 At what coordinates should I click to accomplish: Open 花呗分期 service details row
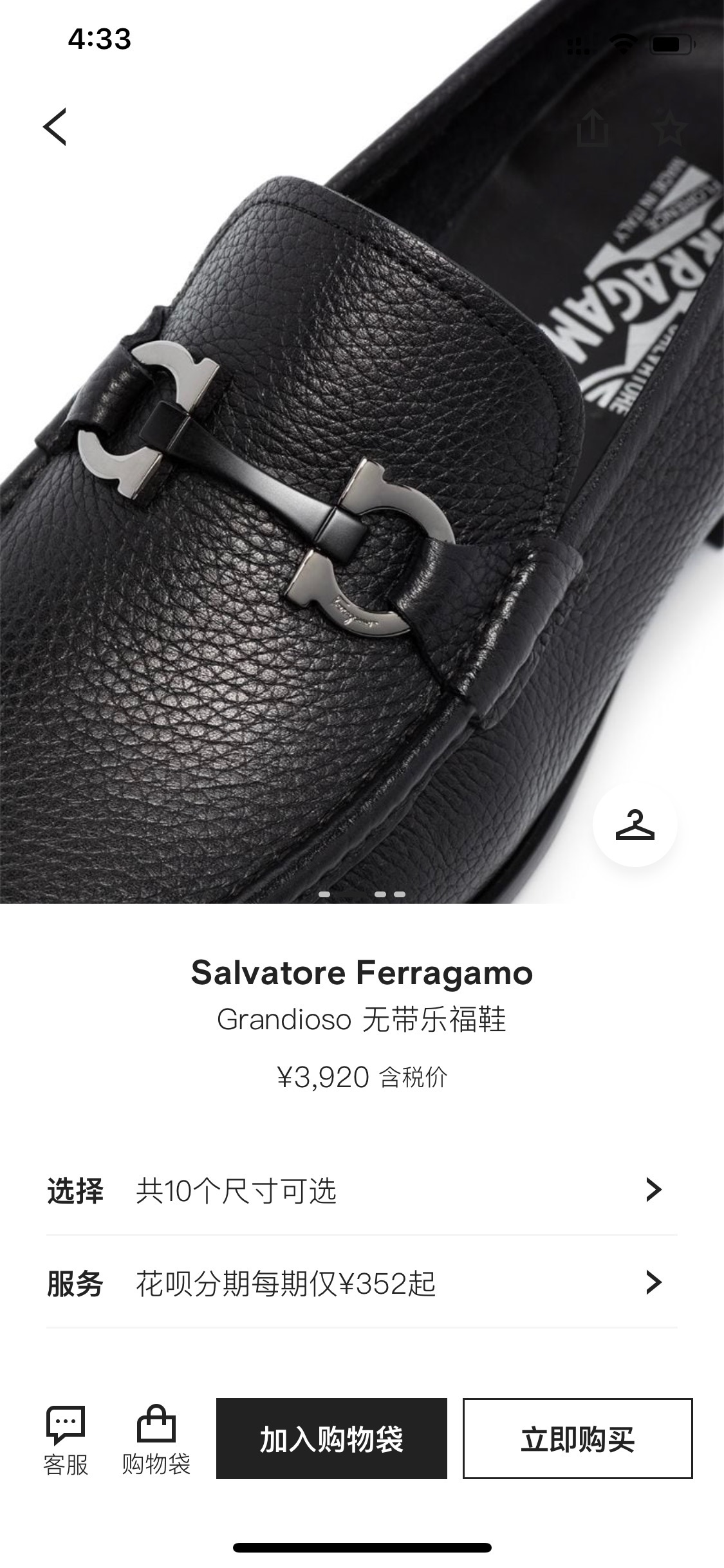pos(362,1283)
